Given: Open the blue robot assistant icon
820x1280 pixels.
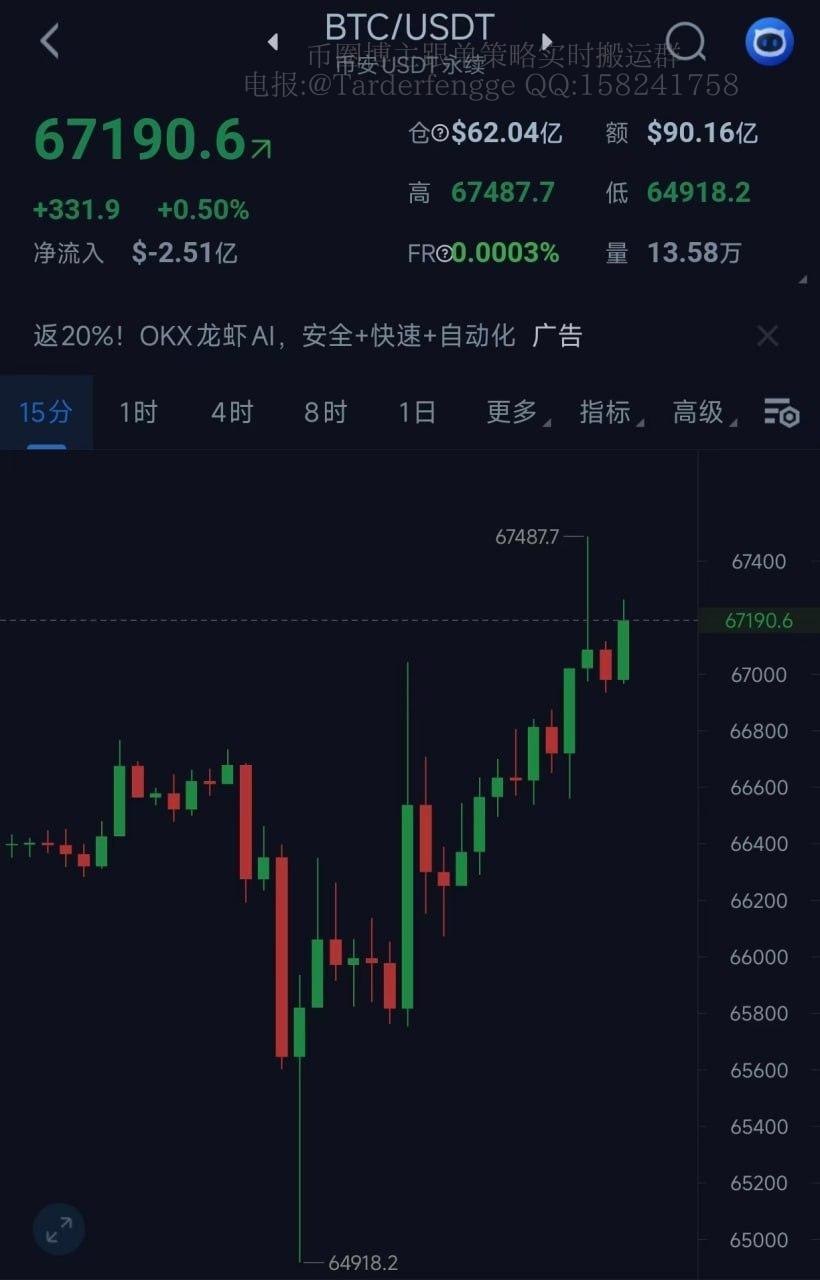Looking at the screenshot, I should click(769, 42).
